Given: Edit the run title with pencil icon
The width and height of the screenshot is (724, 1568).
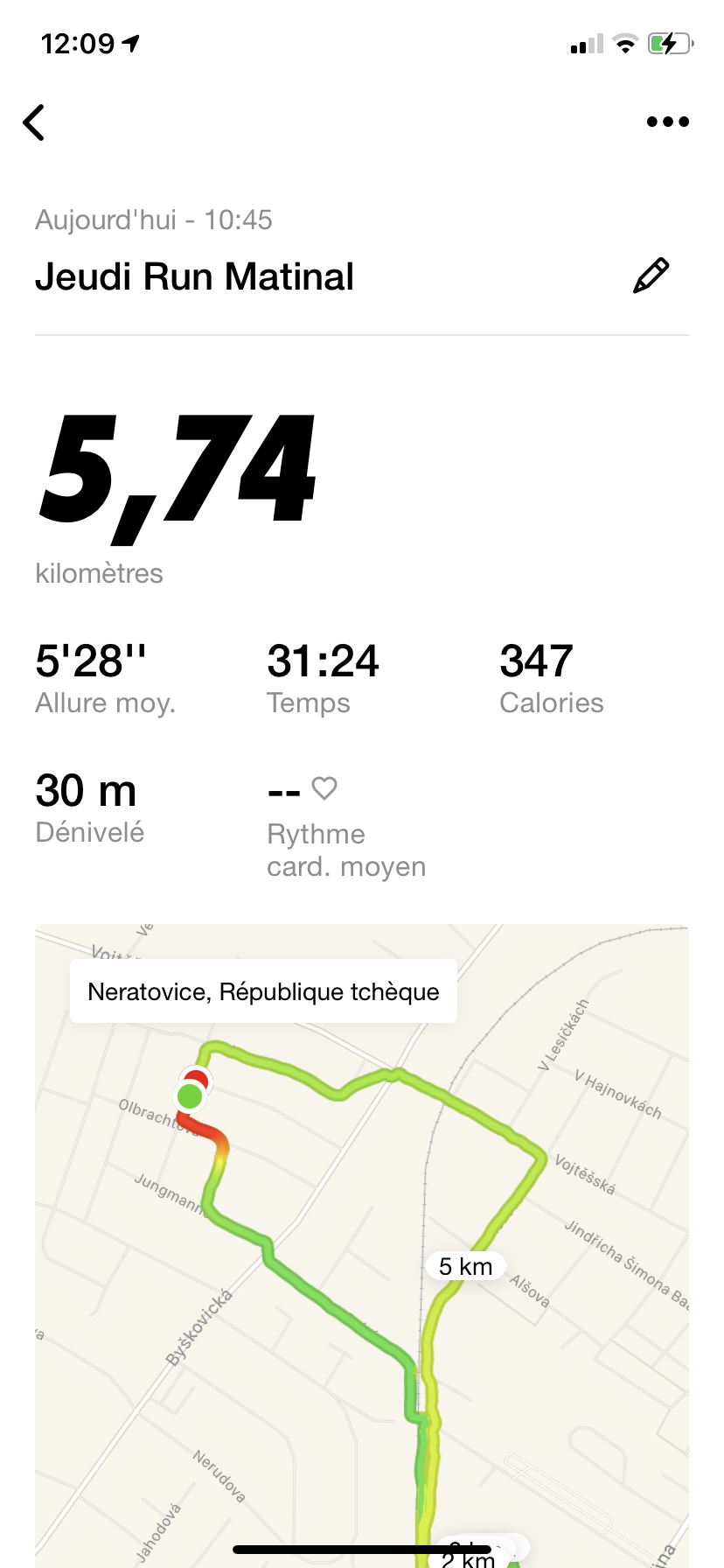Looking at the screenshot, I should [x=651, y=276].
